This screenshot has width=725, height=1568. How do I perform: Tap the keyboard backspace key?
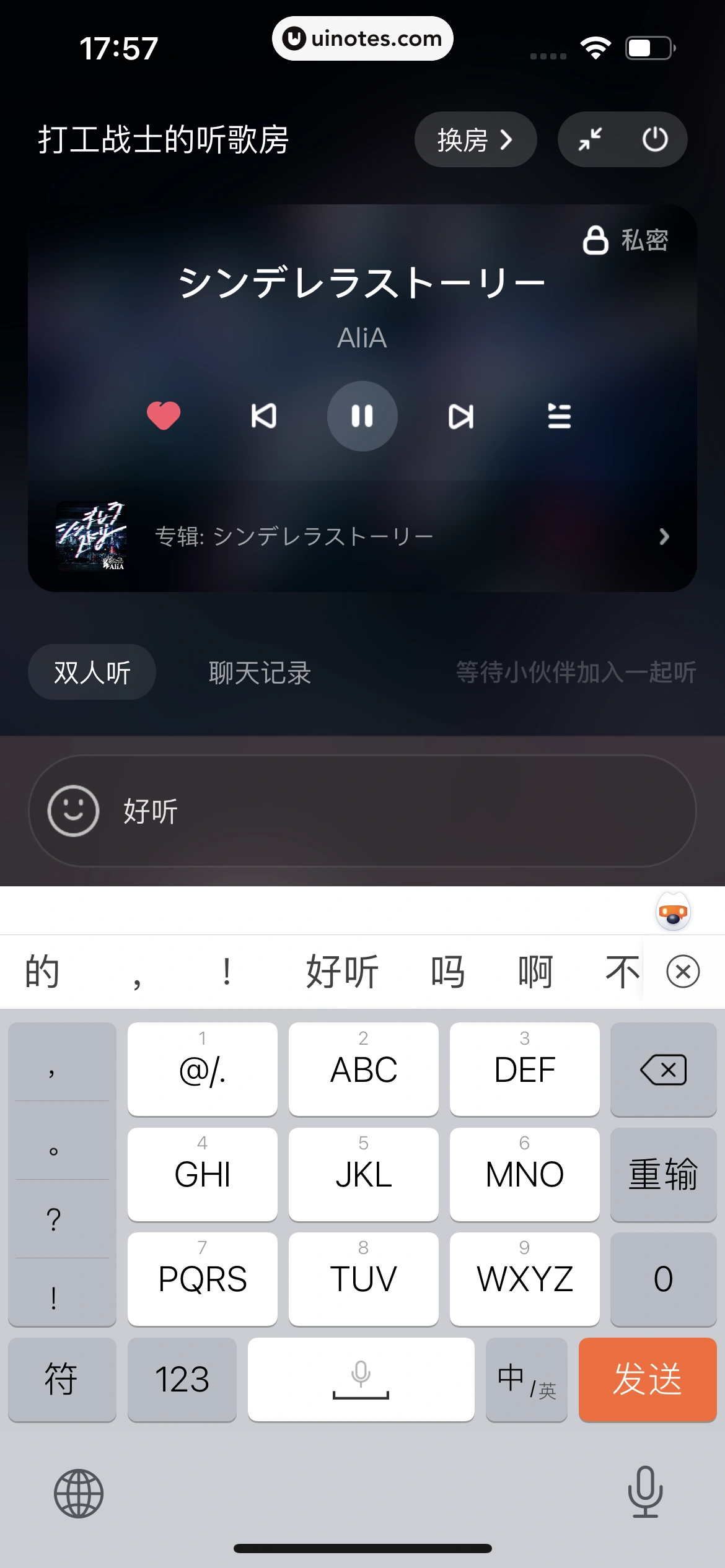pyautogui.click(x=663, y=1069)
